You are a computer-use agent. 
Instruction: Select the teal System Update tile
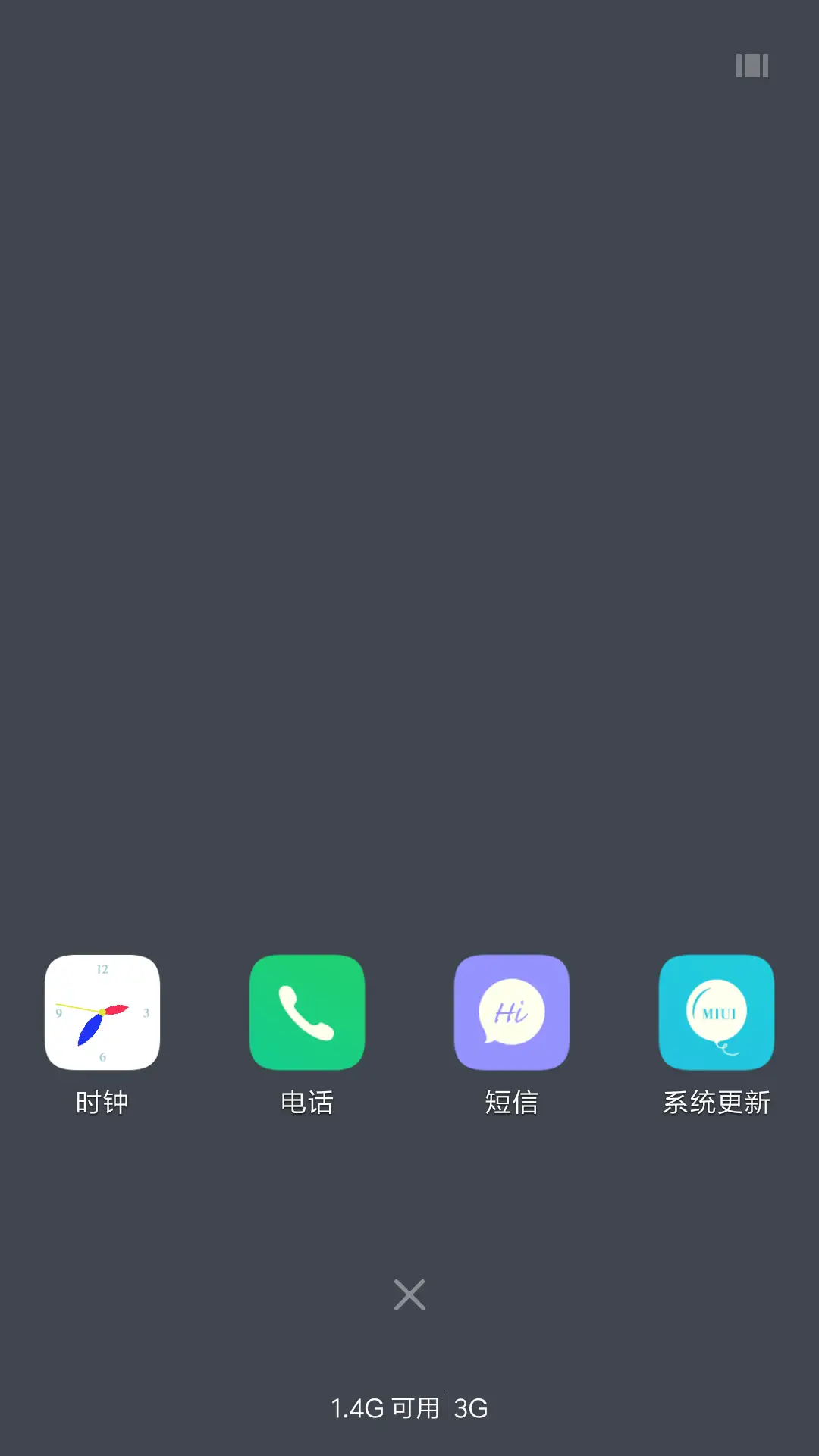[x=717, y=1012]
